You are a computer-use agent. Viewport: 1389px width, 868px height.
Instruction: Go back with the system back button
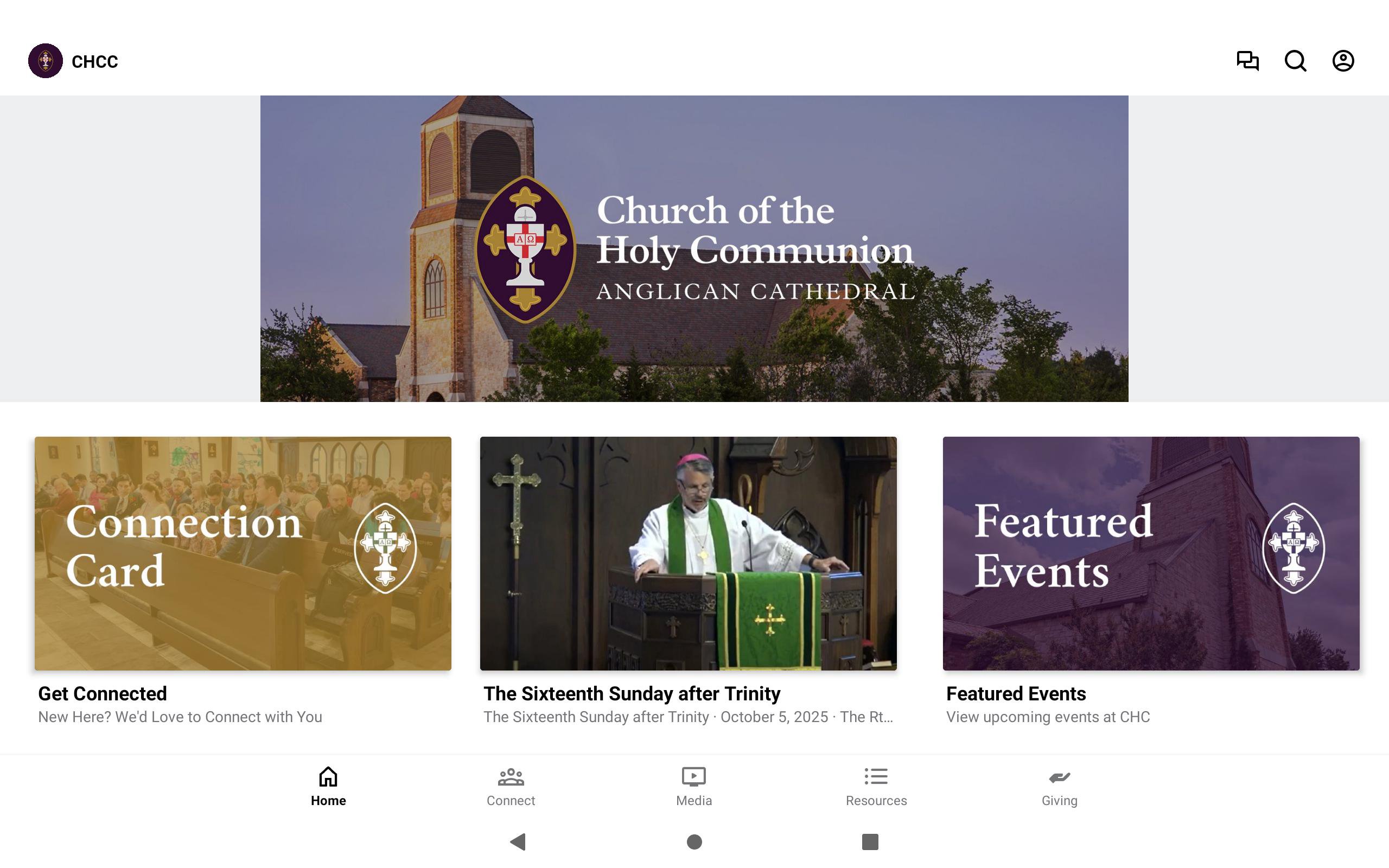click(x=518, y=841)
